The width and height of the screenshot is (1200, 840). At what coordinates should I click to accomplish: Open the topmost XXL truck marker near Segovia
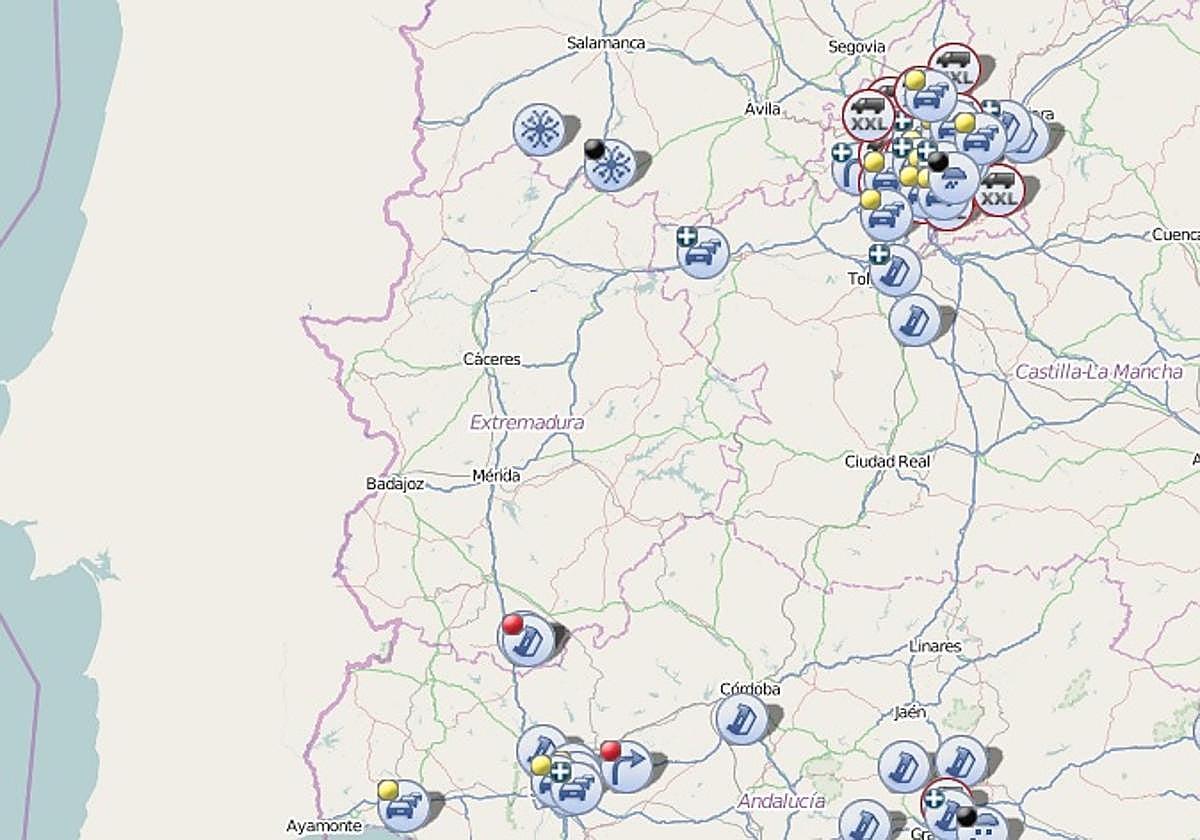click(x=953, y=68)
